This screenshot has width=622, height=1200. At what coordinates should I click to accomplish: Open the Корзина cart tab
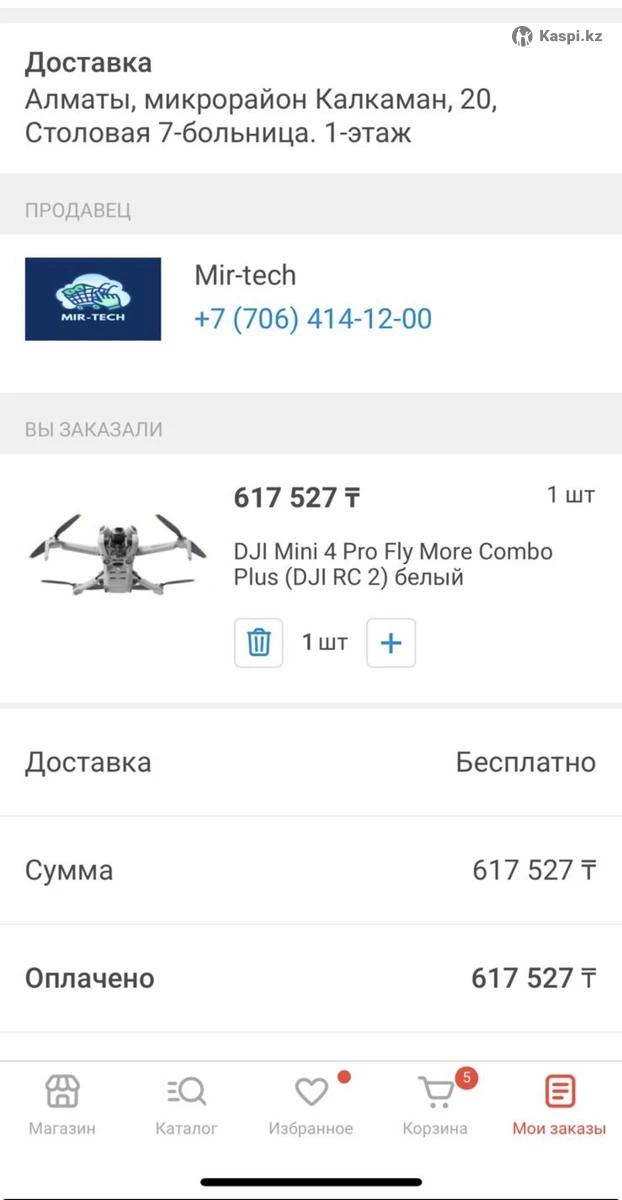435,1105
